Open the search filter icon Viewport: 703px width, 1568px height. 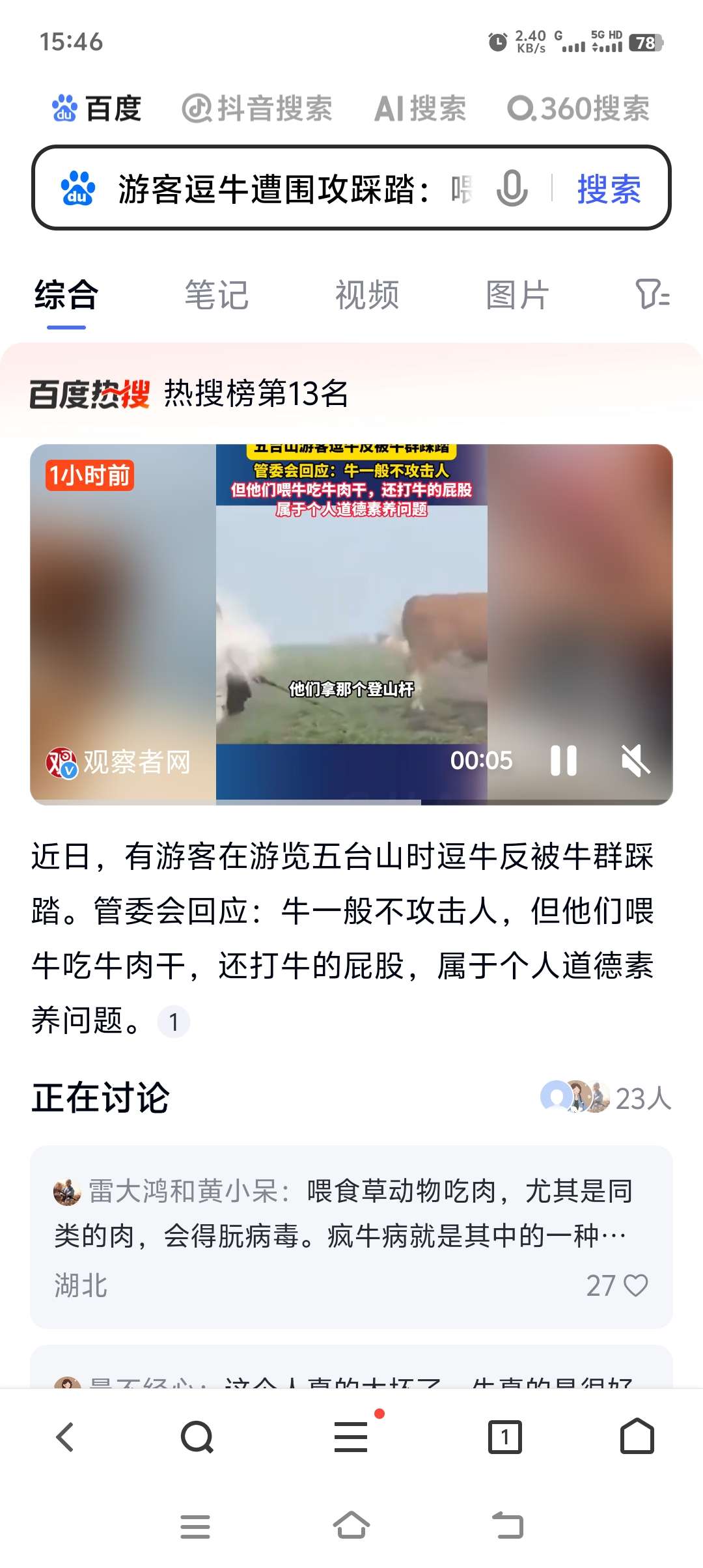click(652, 294)
